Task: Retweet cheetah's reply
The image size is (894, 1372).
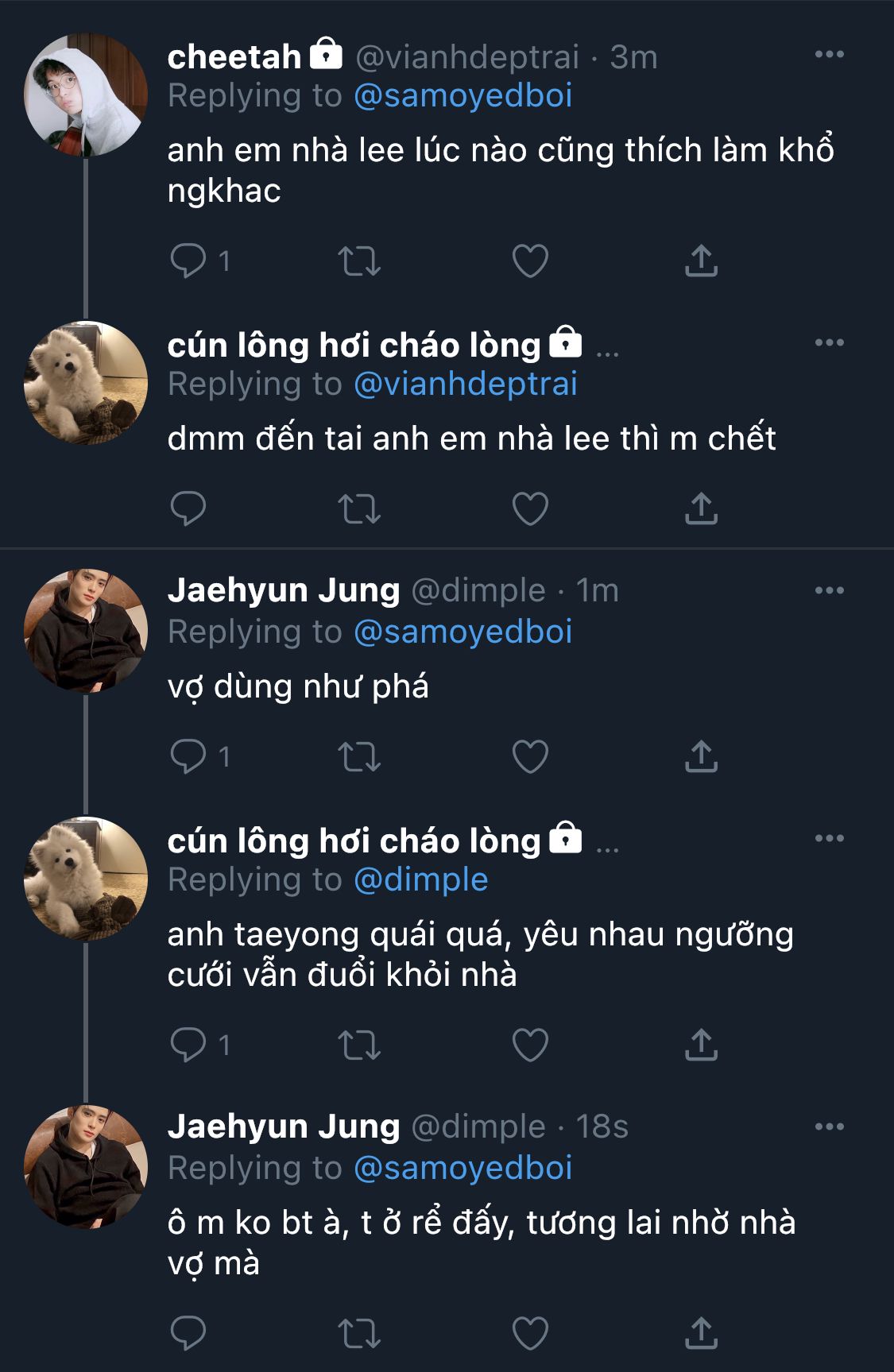Action: pyautogui.click(x=359, y=261)
